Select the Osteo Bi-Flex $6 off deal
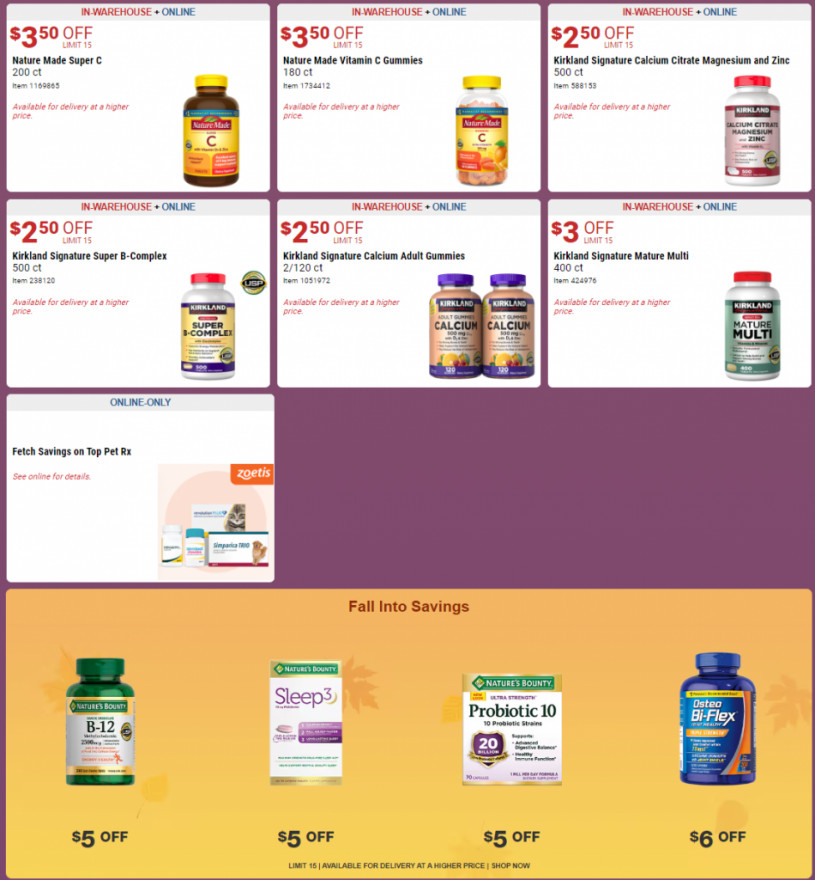The width and height of the screenshot is (815, 880). pos(717,716)
